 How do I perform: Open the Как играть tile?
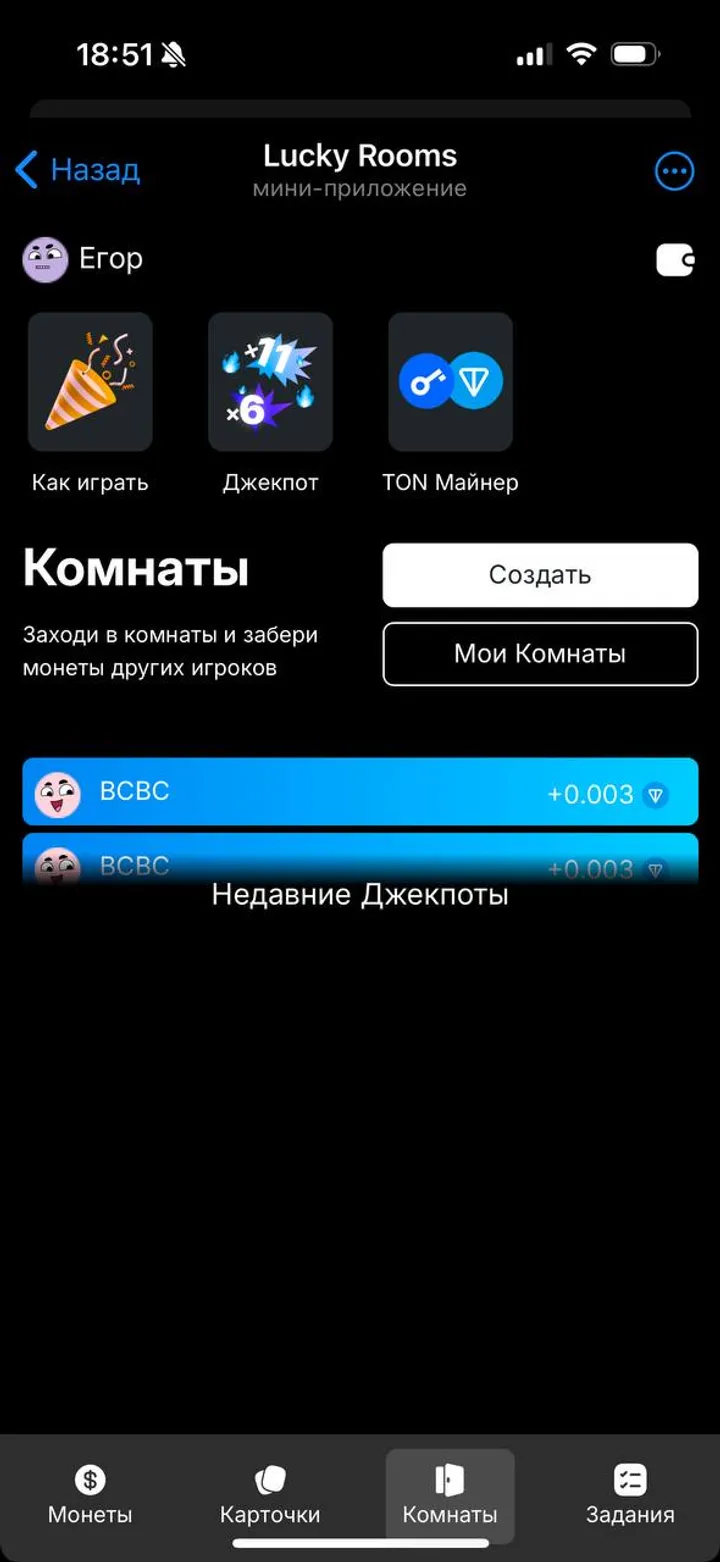pyautogui.click(x=90, y=382)
